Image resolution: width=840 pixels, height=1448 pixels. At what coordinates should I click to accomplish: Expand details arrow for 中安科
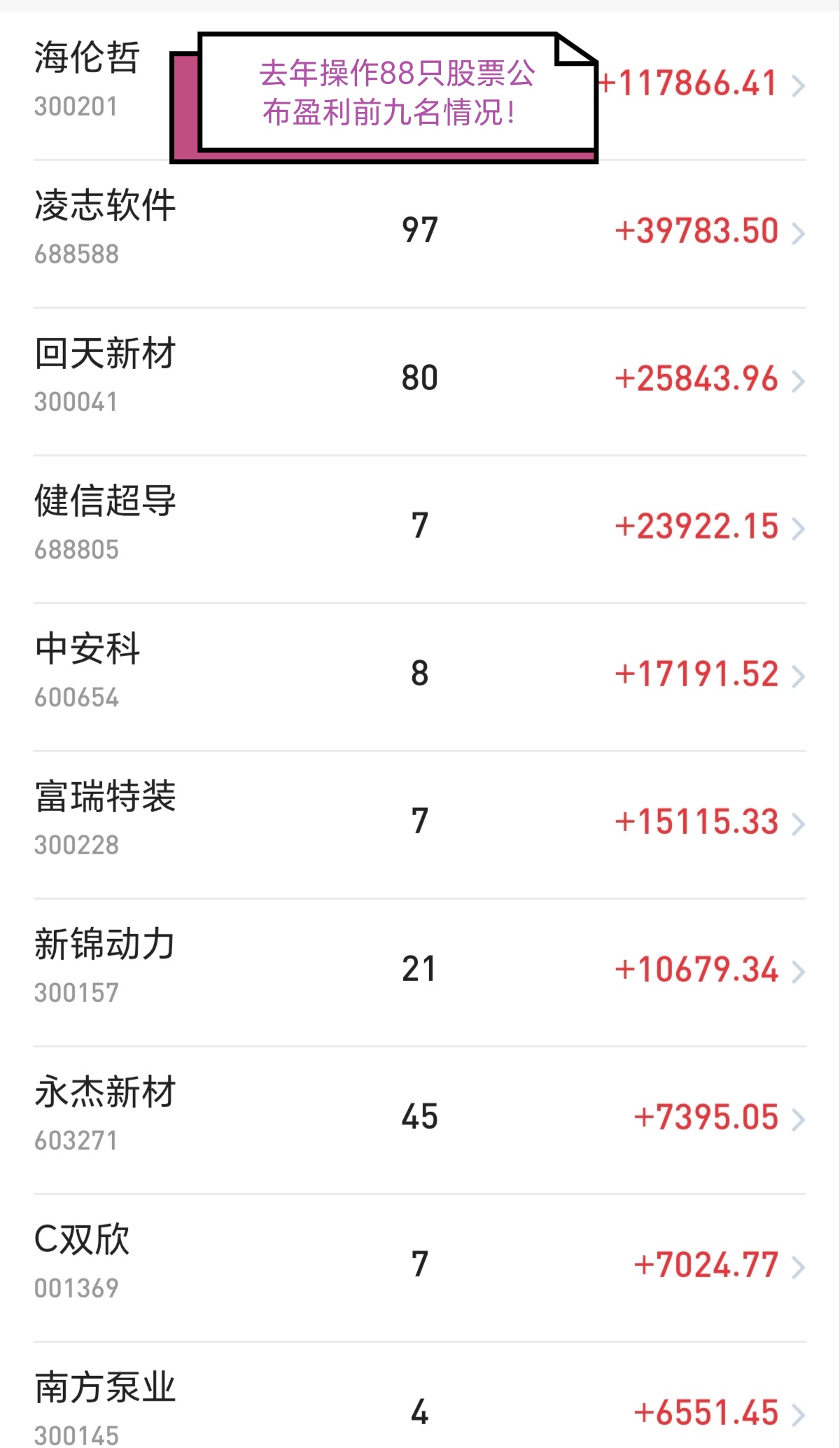pyautogui.click(x=800, y=676)
